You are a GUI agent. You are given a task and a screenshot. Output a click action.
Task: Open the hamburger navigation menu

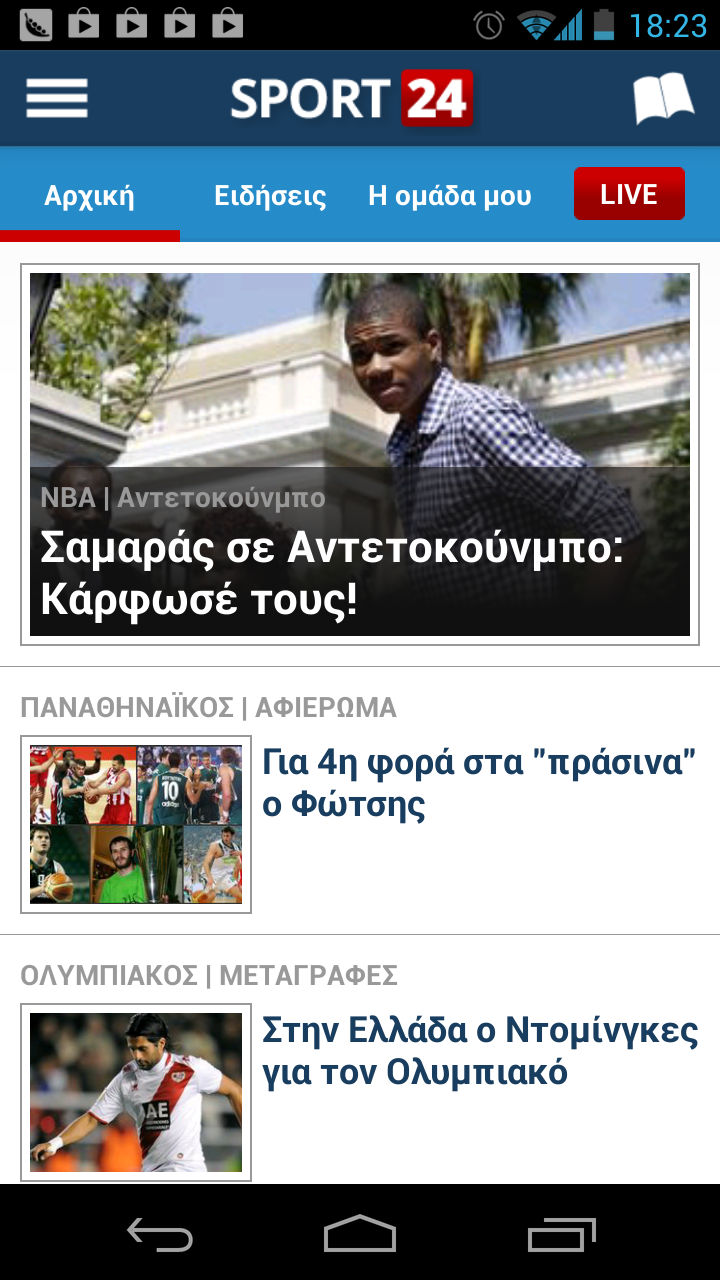[57, 99]
